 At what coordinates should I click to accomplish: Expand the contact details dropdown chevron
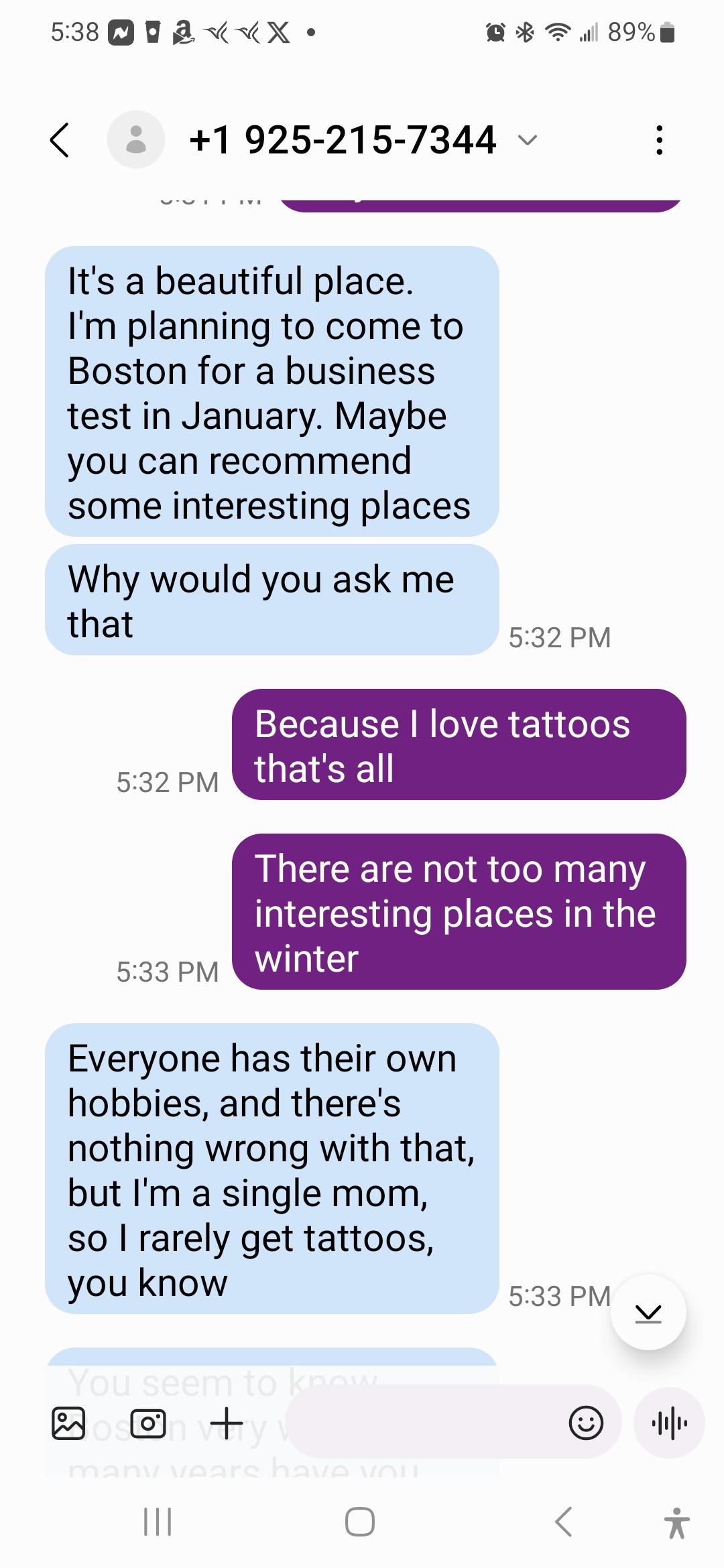pyautogui.click(x=527, y=141)
